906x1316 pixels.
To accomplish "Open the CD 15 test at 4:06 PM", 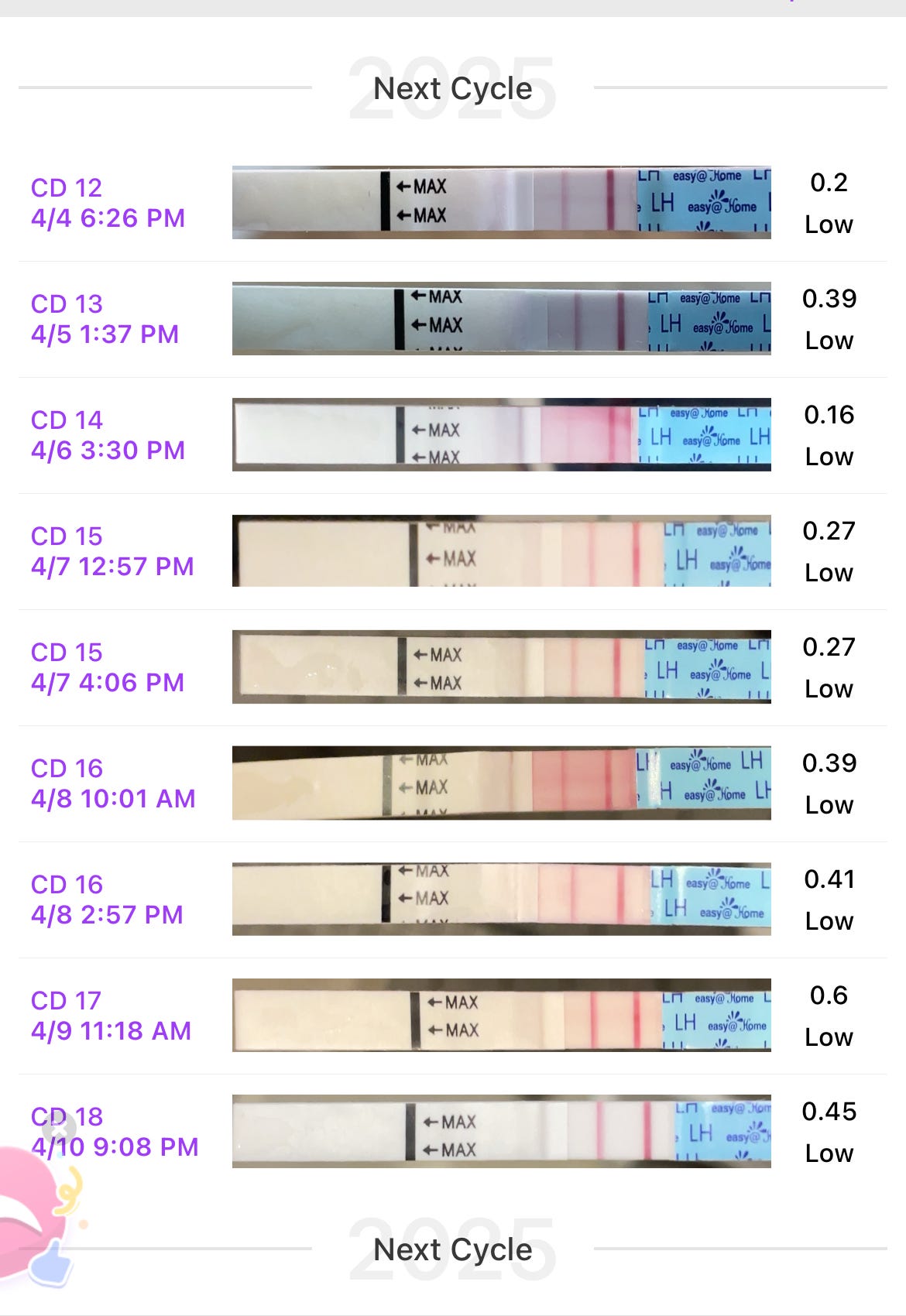I will click(x=501, y=667).
